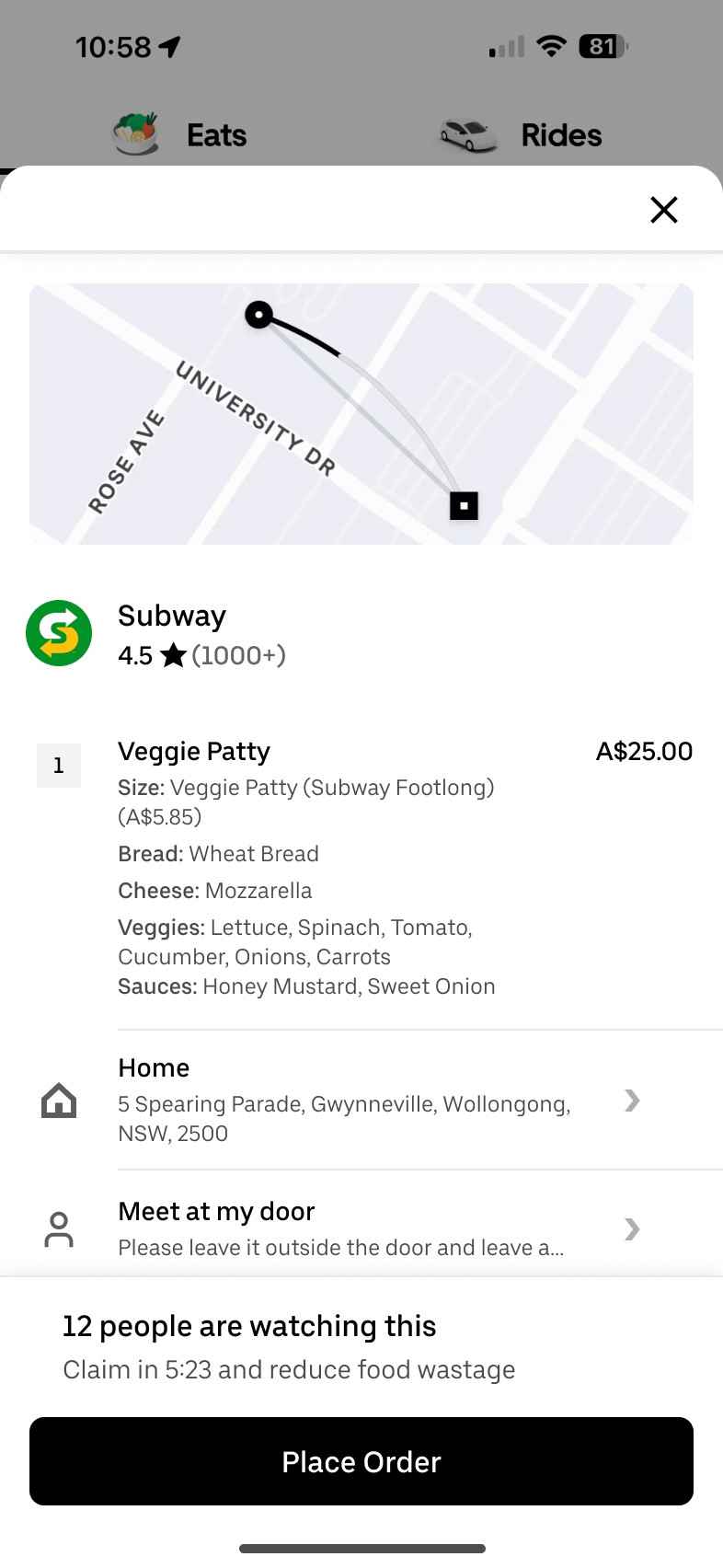Close the order sheet
The width and height of the screenshot is (723, 1568).
click(x=663, y=210)
